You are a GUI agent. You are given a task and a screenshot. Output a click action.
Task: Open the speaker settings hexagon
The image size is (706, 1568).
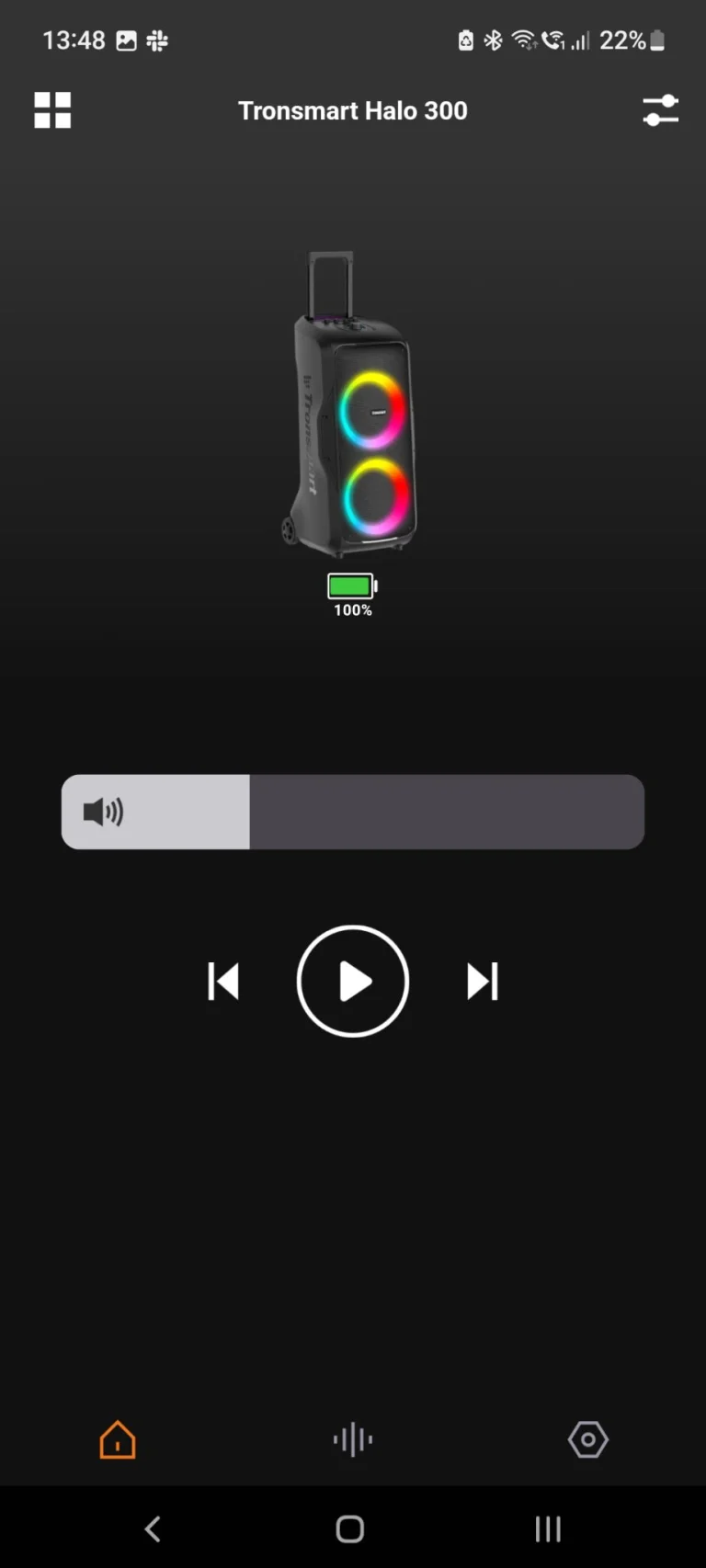point(587,1439)
